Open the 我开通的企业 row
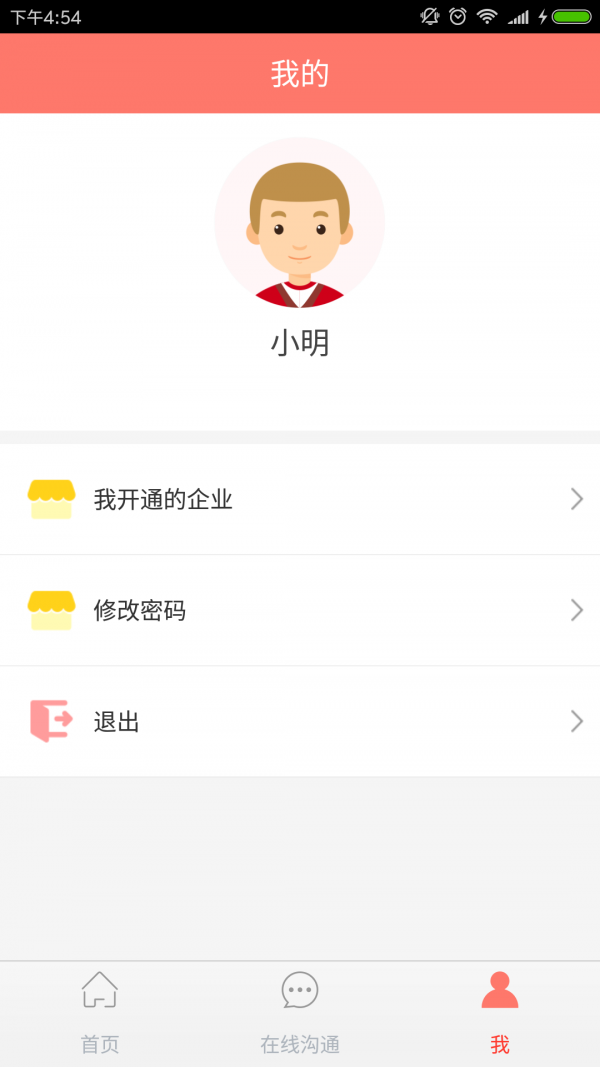Image resolution: width=600 pixels, height=1067 pixels. [x=300, y=499]
